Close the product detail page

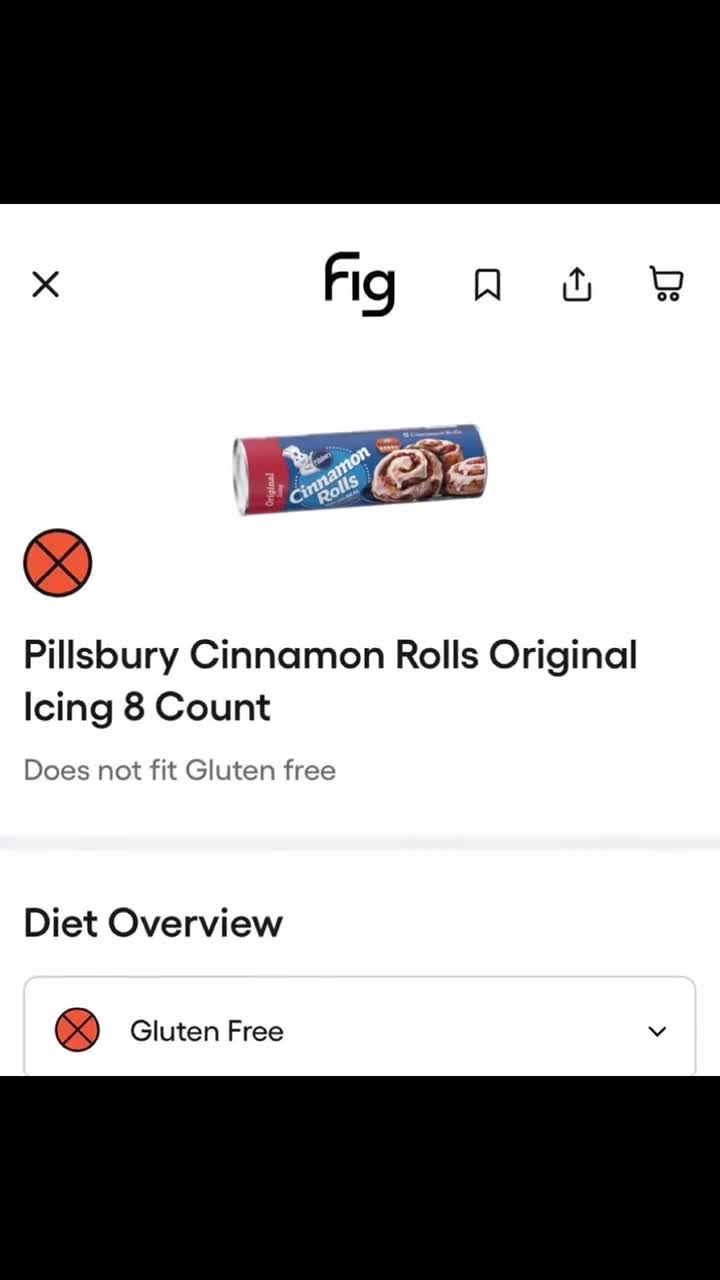point(45,285)
